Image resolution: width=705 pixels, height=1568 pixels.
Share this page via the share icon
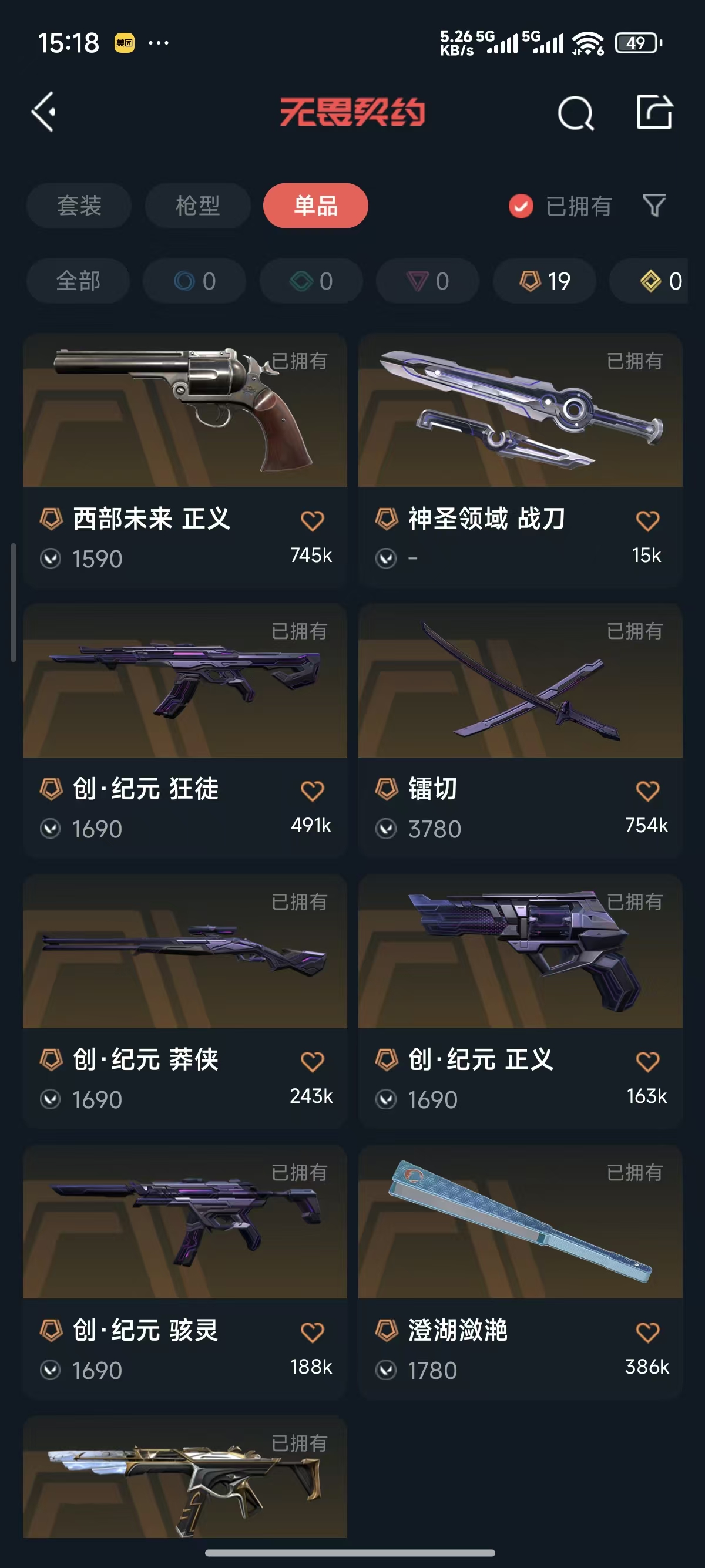pyautogui.click(x=654, y=112)
